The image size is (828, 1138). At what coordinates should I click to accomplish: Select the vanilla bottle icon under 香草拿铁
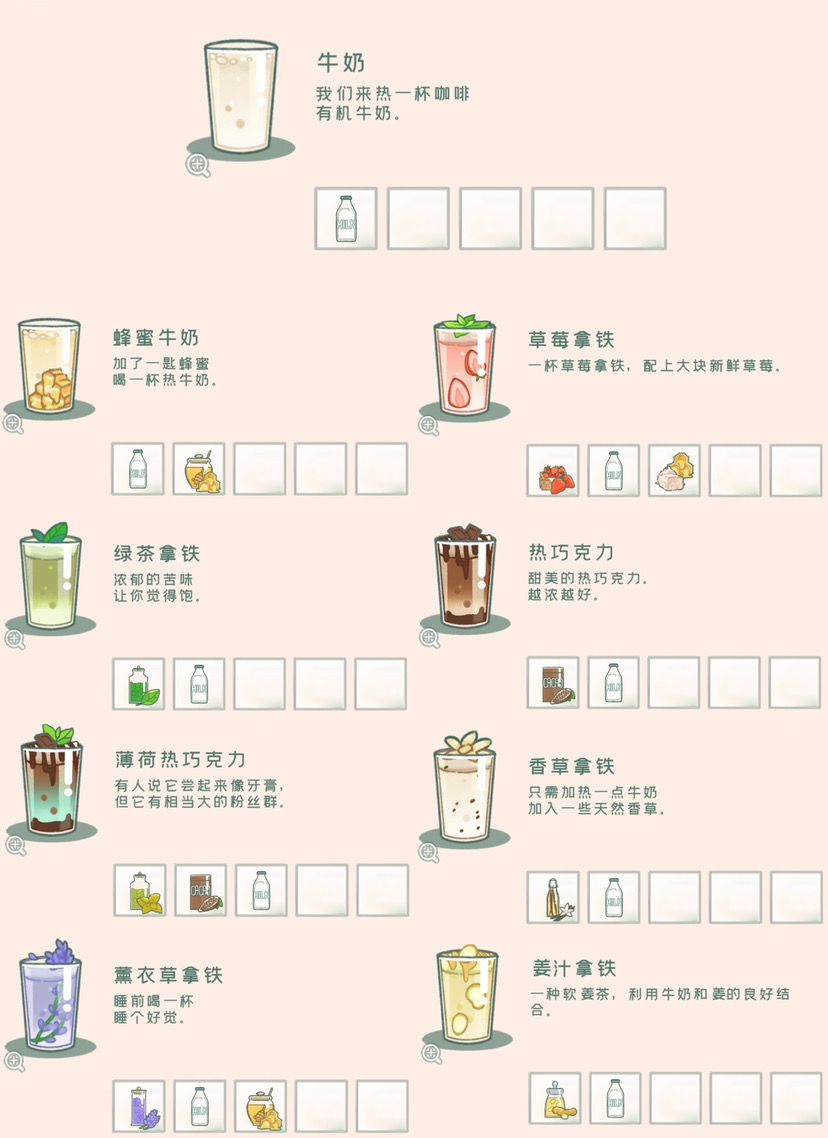(552, 897)
